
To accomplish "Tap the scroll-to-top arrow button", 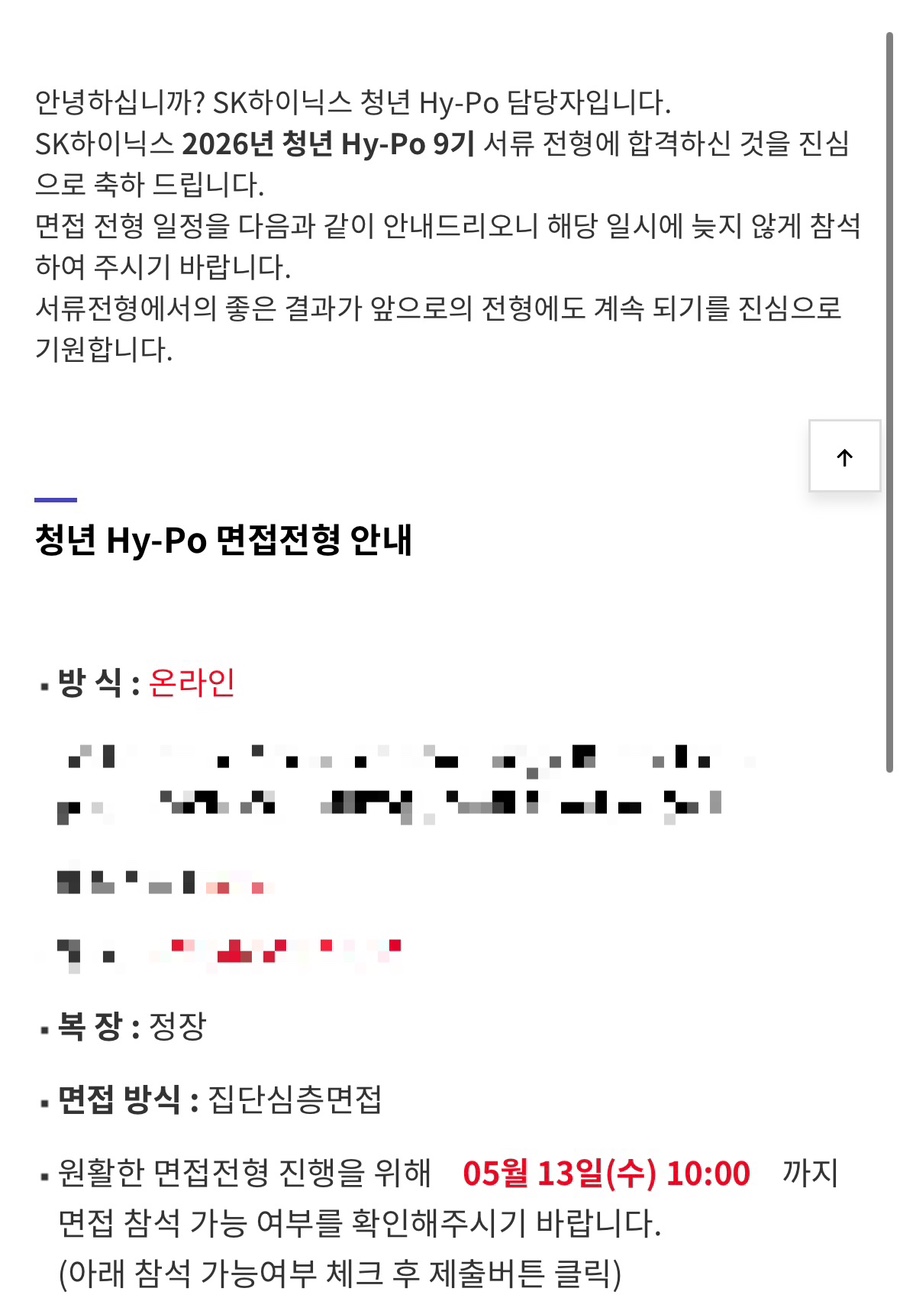I will [845, 456].
